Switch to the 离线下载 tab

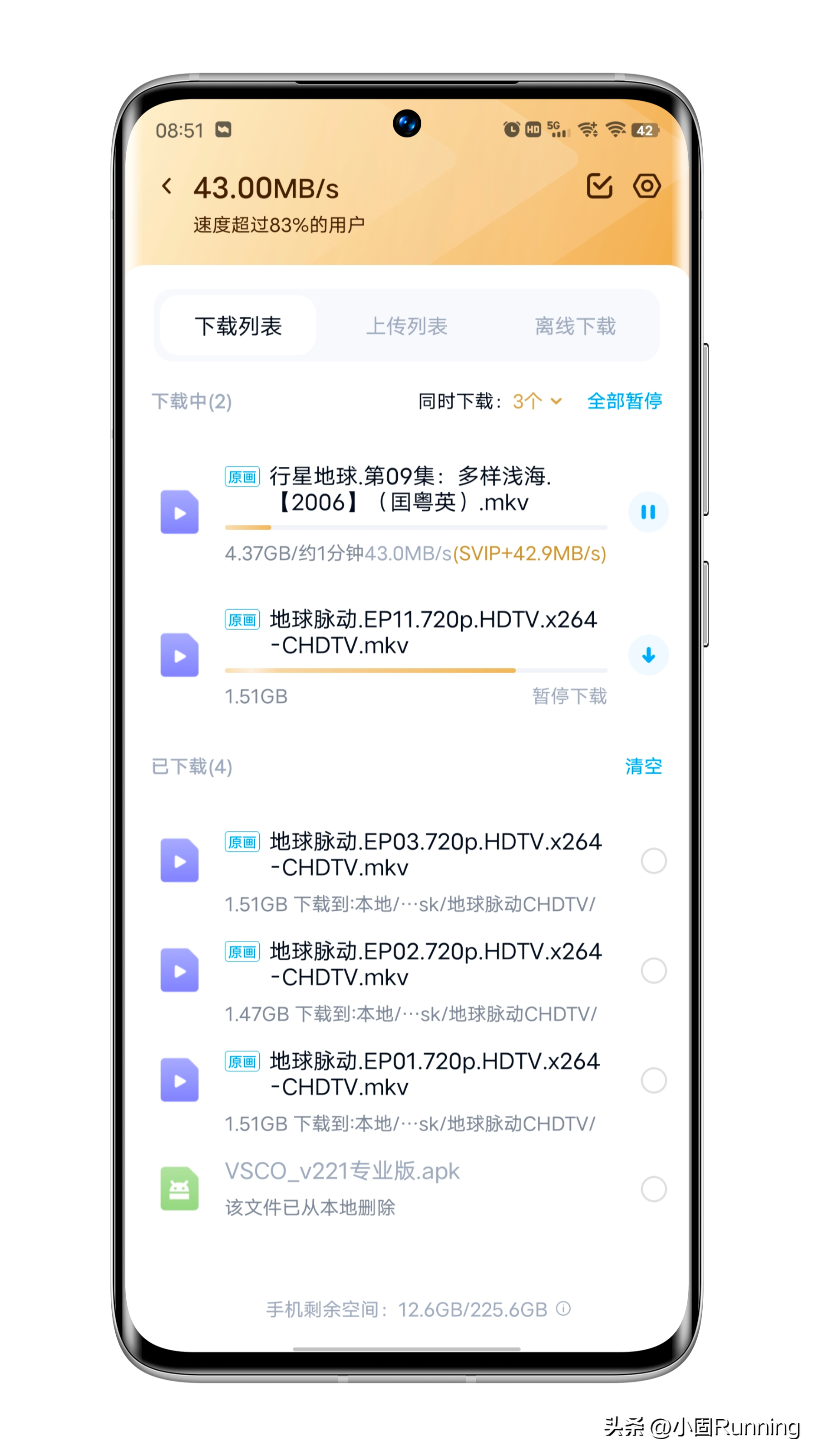[x=575, y=326]
